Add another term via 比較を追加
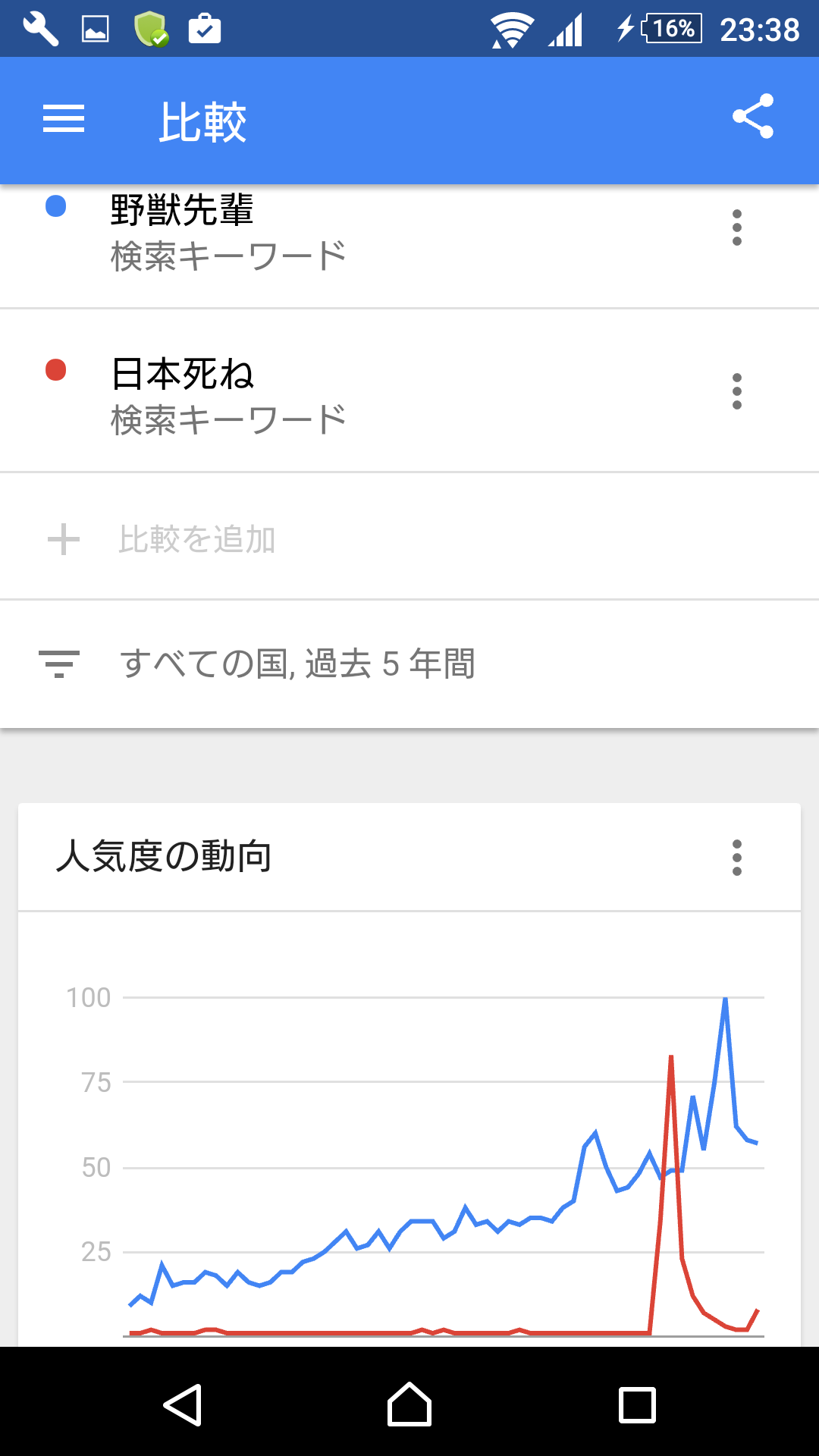The image size is (819, 1456). (197, 539)
